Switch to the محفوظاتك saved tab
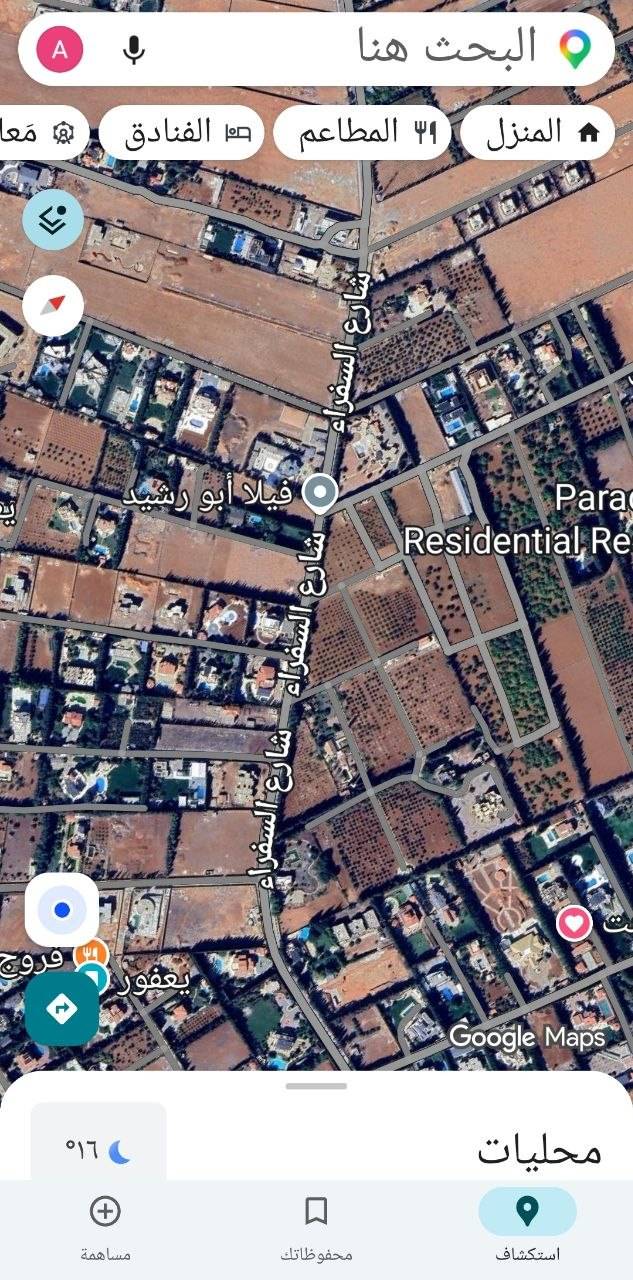The width and height of the screenshot is (633, 1280). click(316, 1226)
